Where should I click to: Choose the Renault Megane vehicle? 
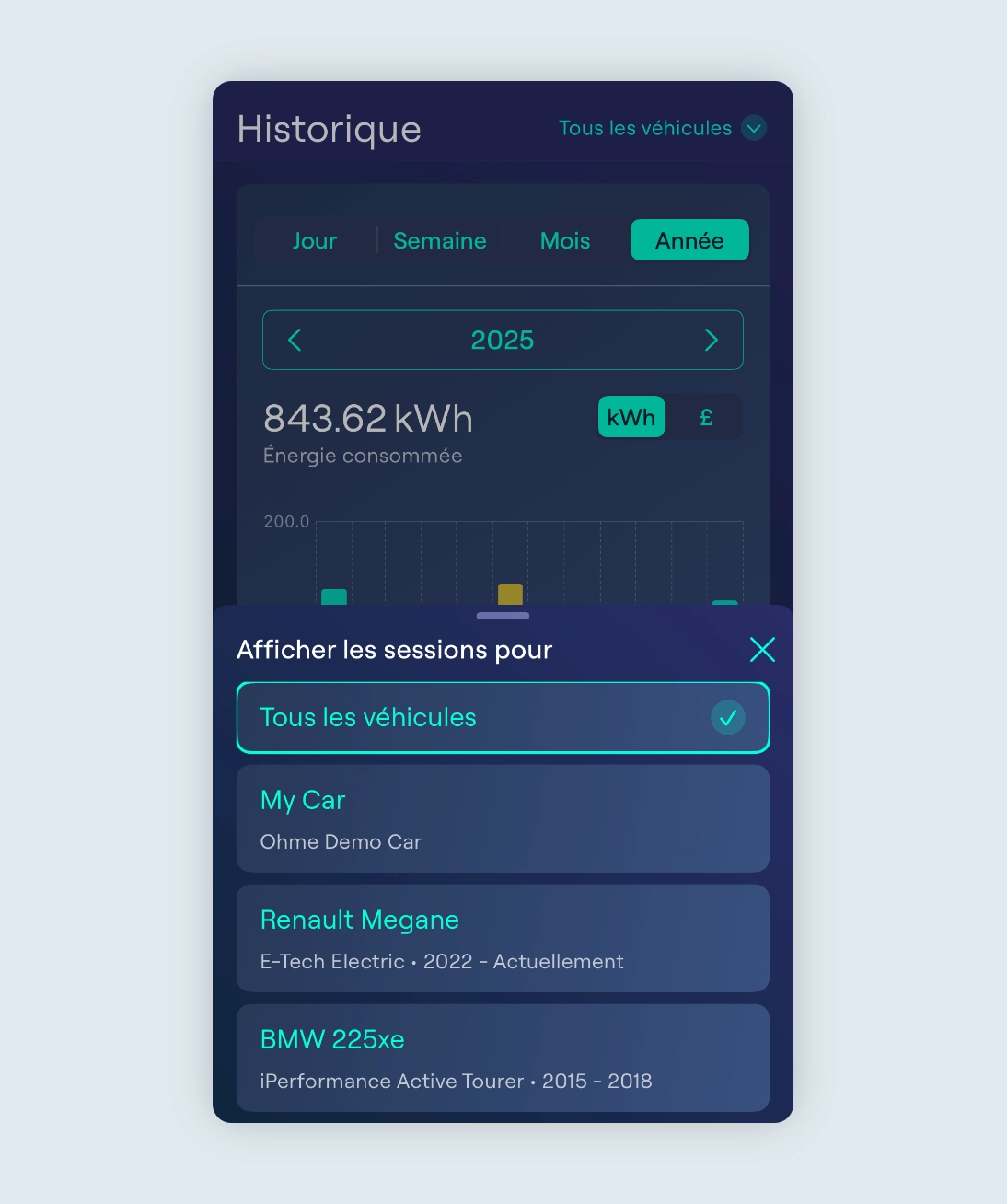503,938
